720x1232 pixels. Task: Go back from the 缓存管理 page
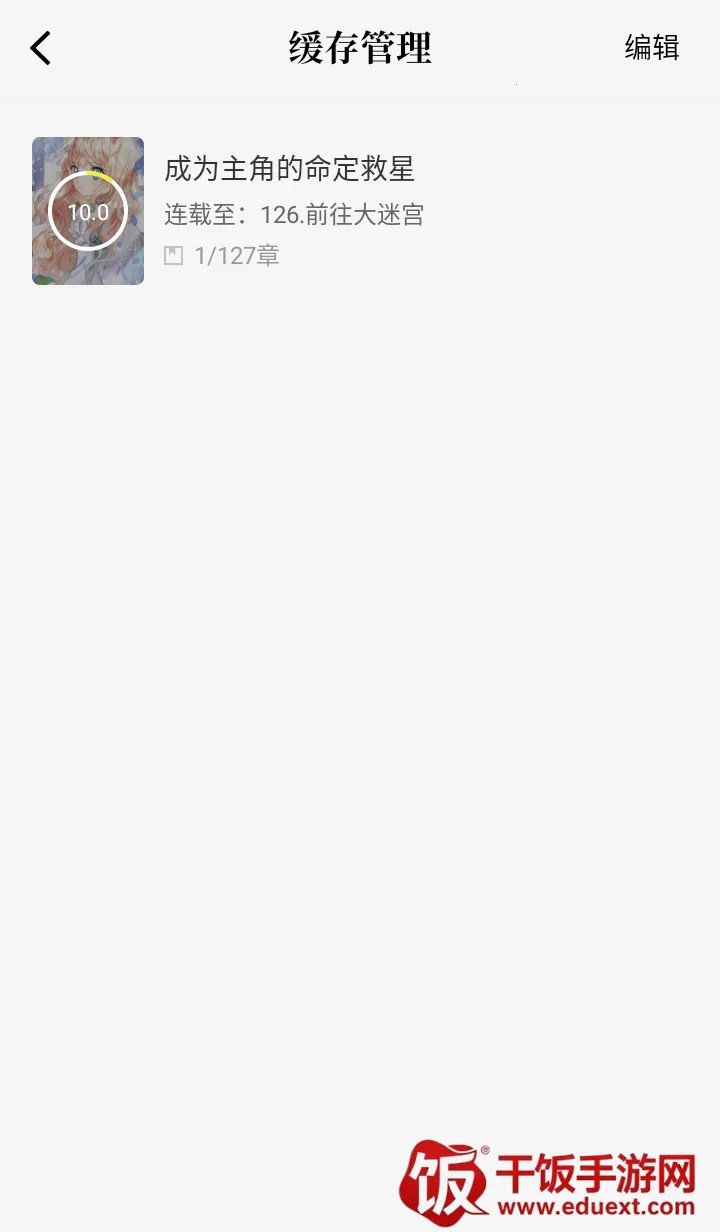pyautogui.click(x=41, y=48)
